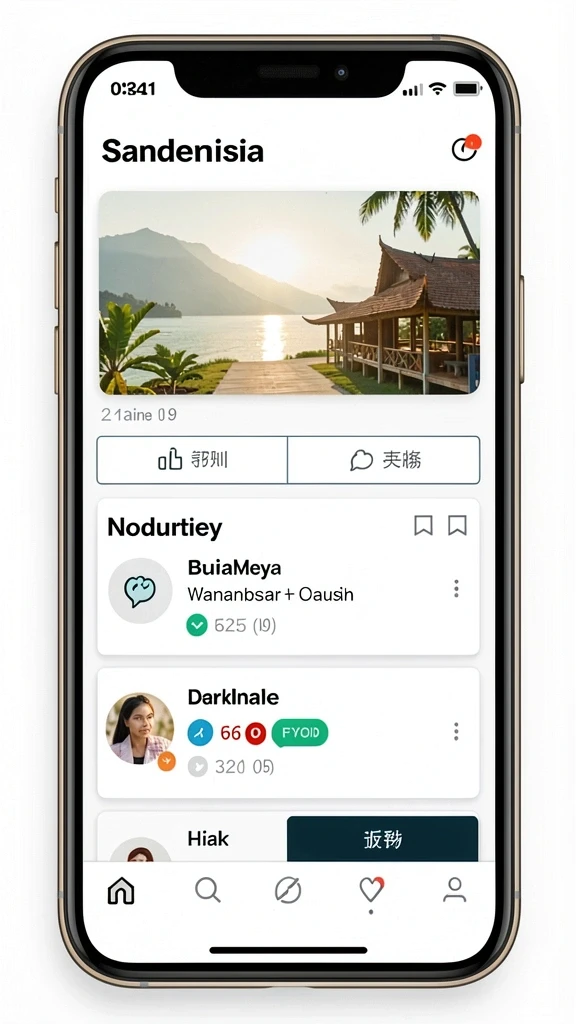Go to the Home tab

point(121,890)
